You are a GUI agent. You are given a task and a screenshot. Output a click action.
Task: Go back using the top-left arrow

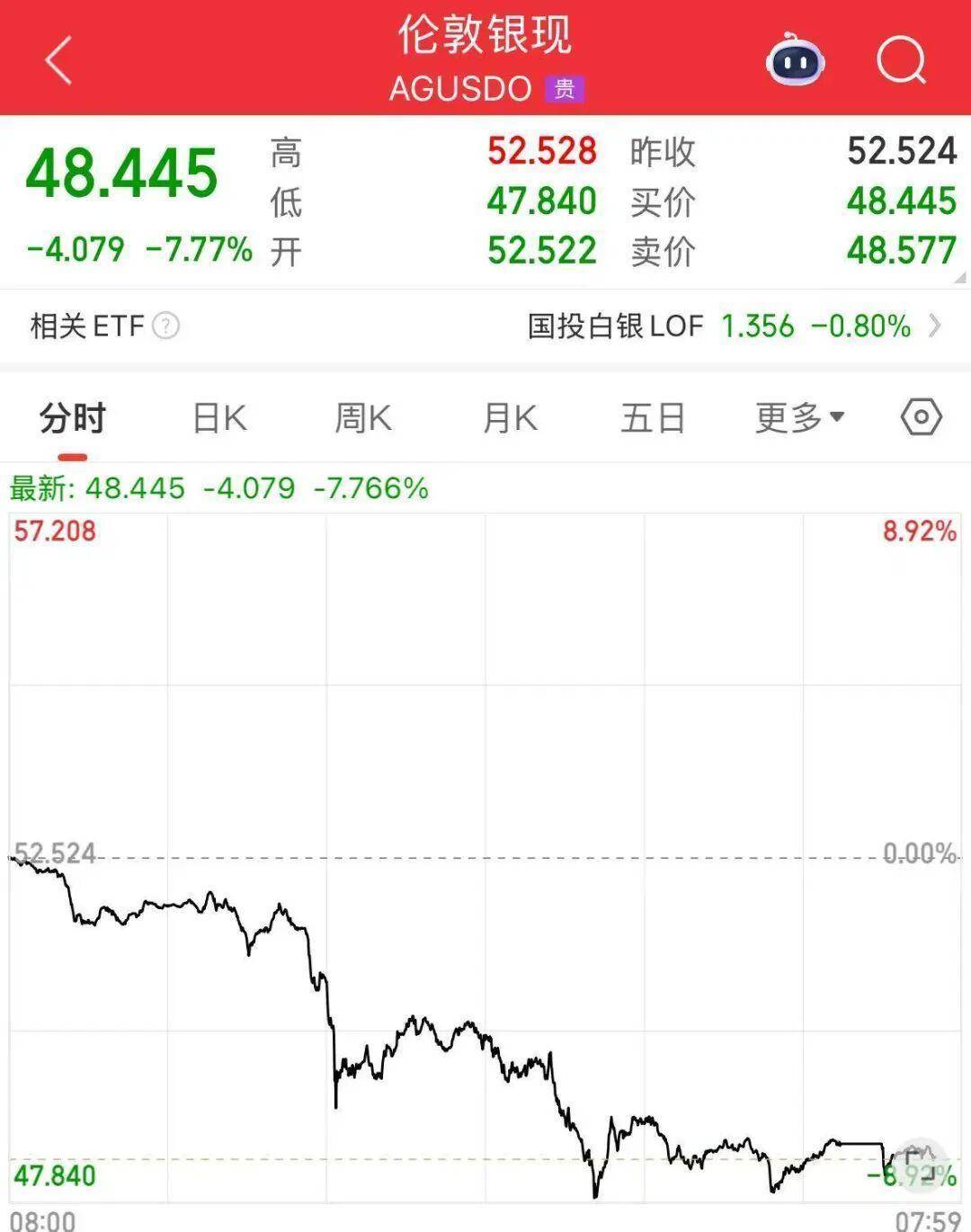click(58, 61)
